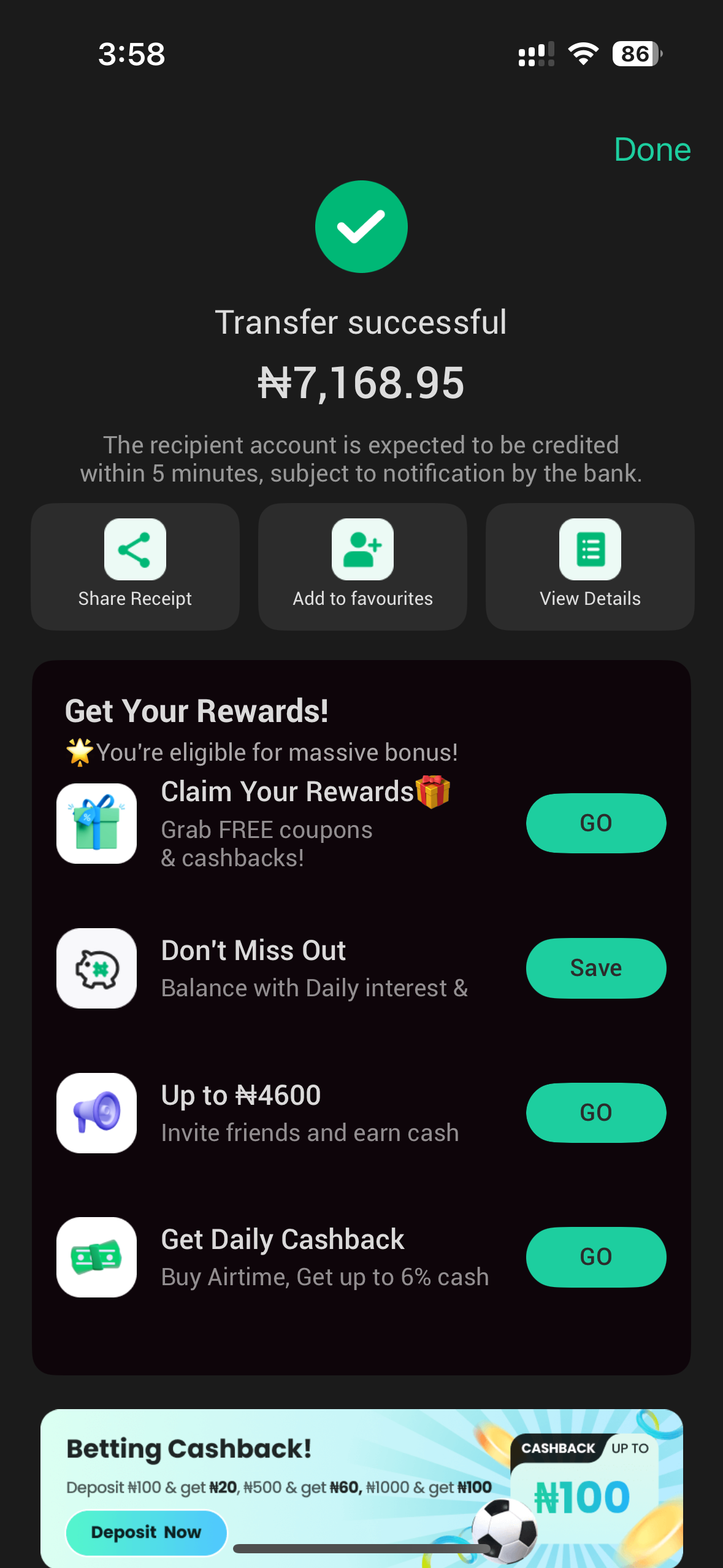723x1568 pixels.
Task: Add recipient to favourites
Action: click(362, 566)
